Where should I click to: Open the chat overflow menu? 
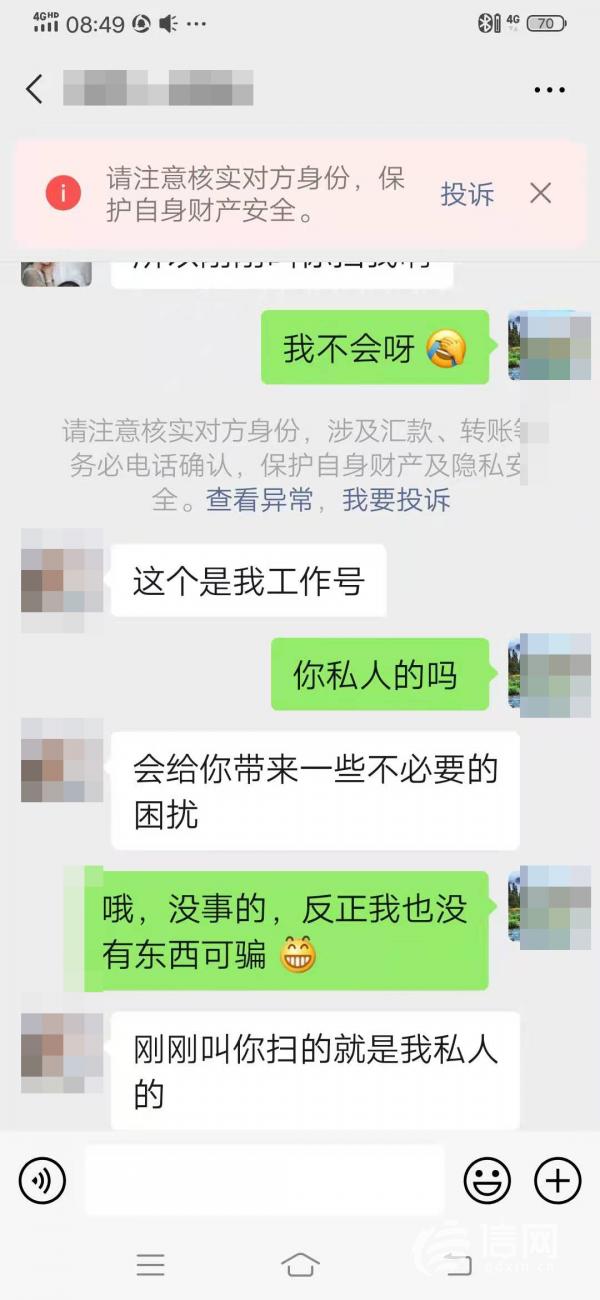click(x=549, y=91)
